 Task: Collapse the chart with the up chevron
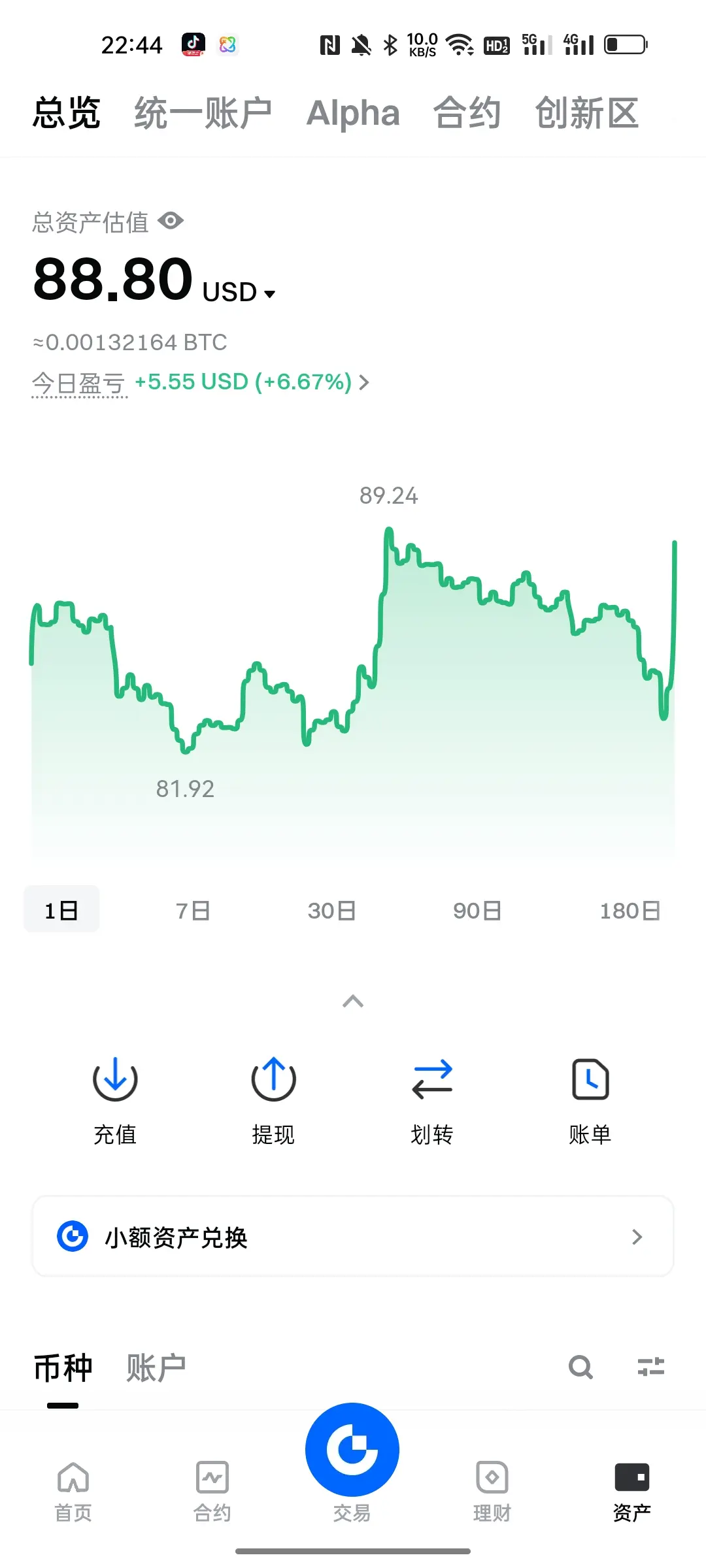(353, 1001)
